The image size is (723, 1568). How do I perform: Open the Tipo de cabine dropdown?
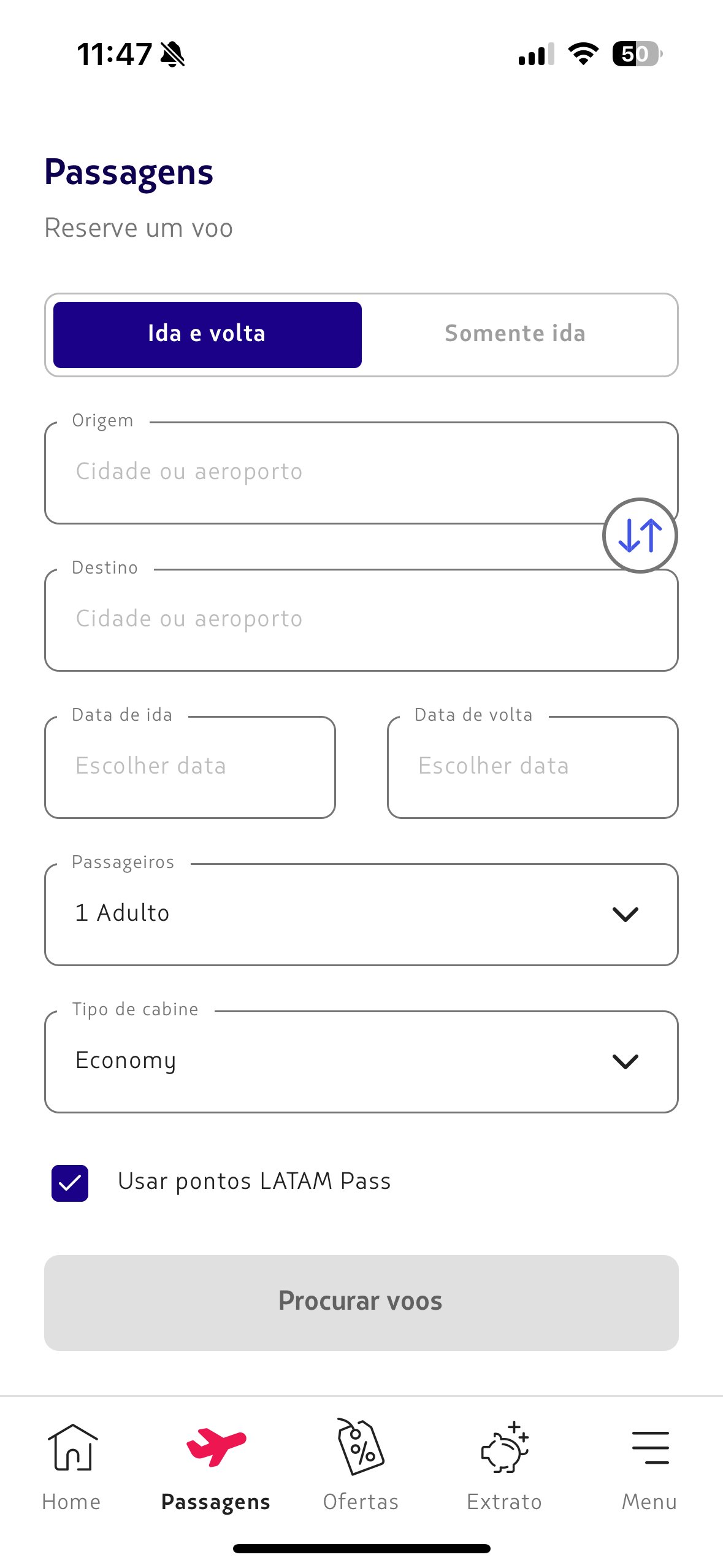coord(361,1061)
